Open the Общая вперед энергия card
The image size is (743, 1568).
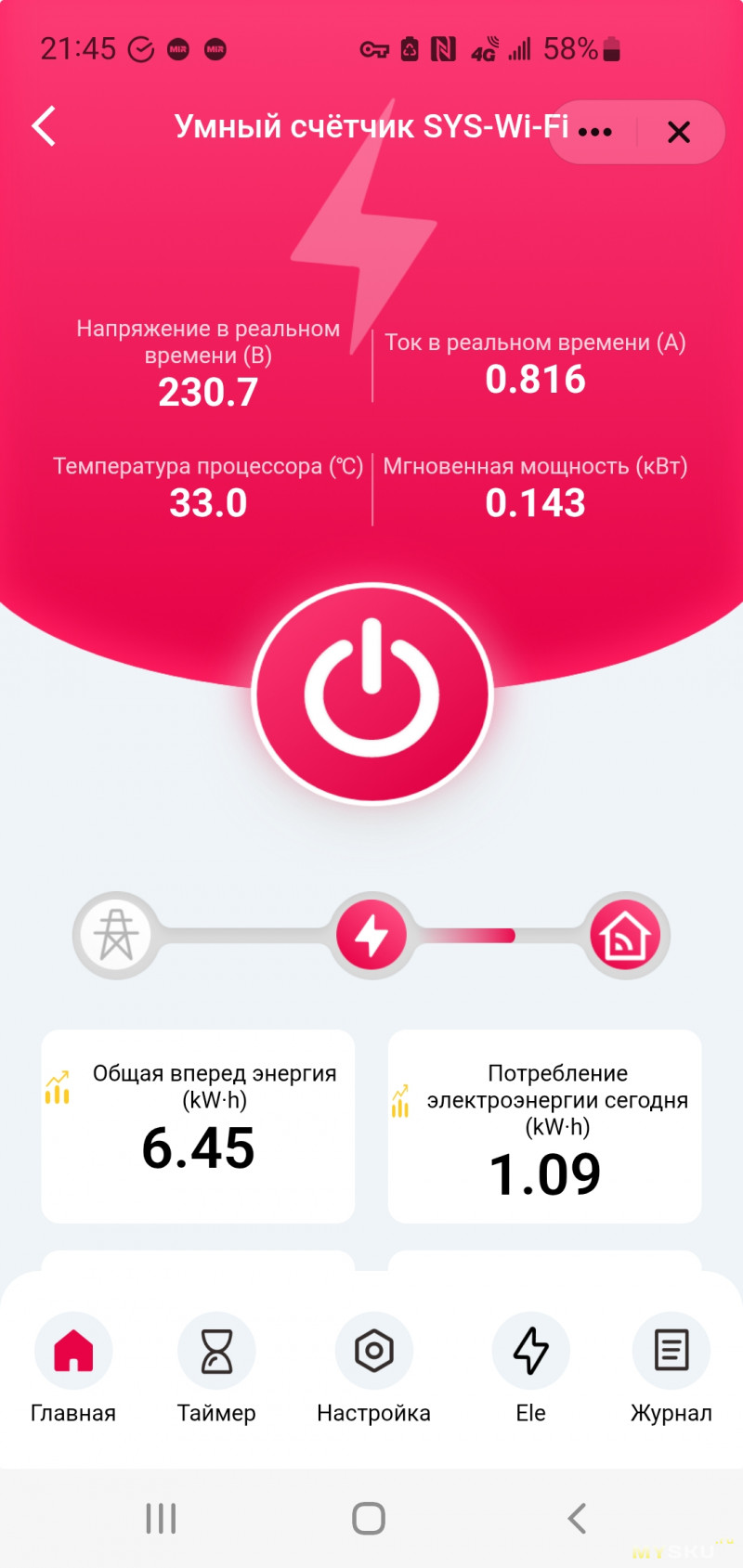[198, 1125]
